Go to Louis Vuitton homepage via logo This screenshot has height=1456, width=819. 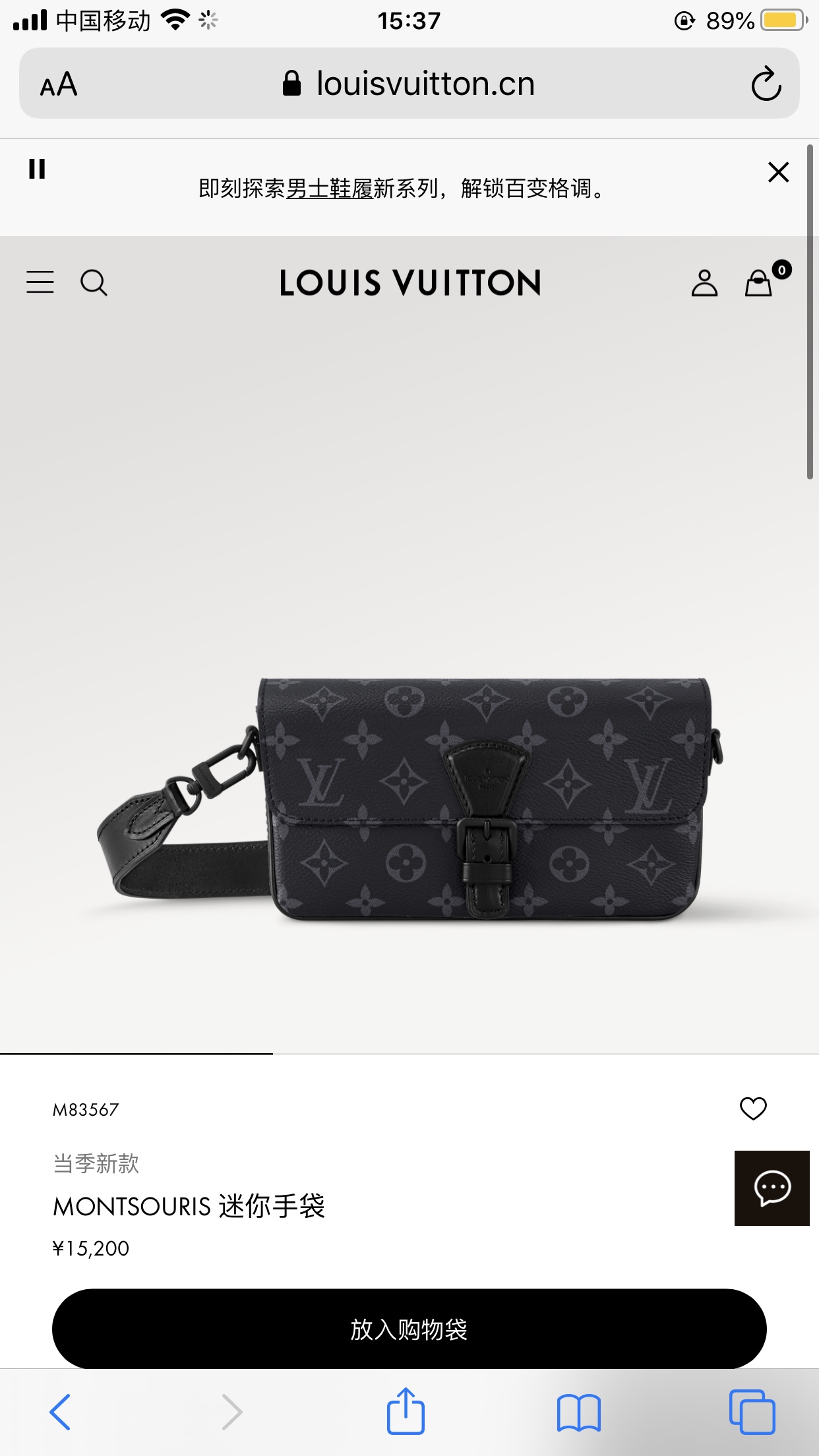pos(409,283)
